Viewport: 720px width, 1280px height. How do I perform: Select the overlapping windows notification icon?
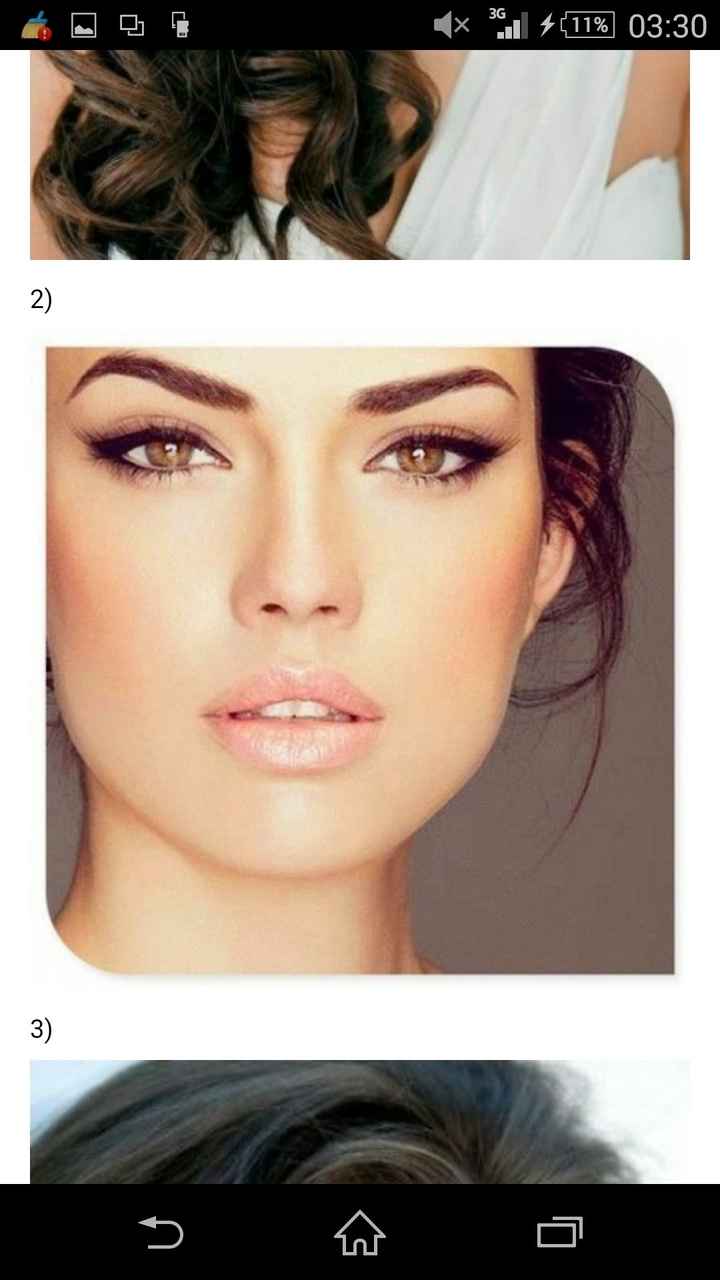130,25
